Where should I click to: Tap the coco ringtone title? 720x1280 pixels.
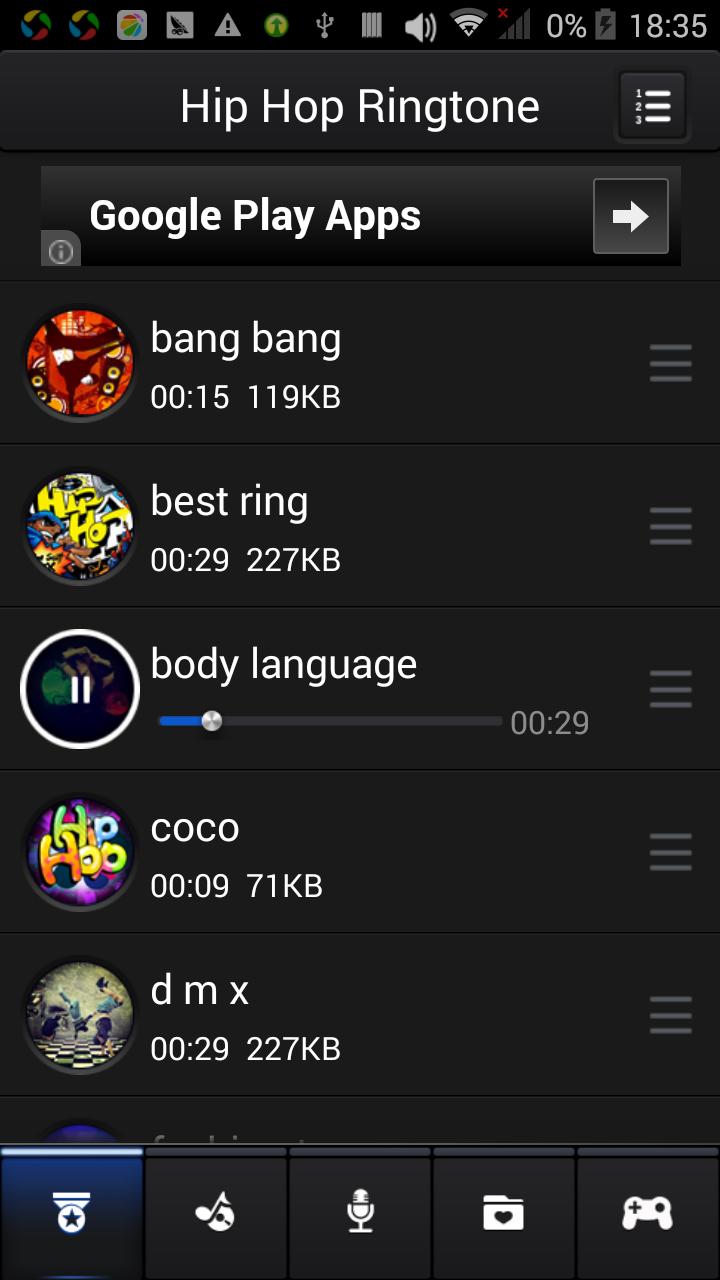pos(195,827)
